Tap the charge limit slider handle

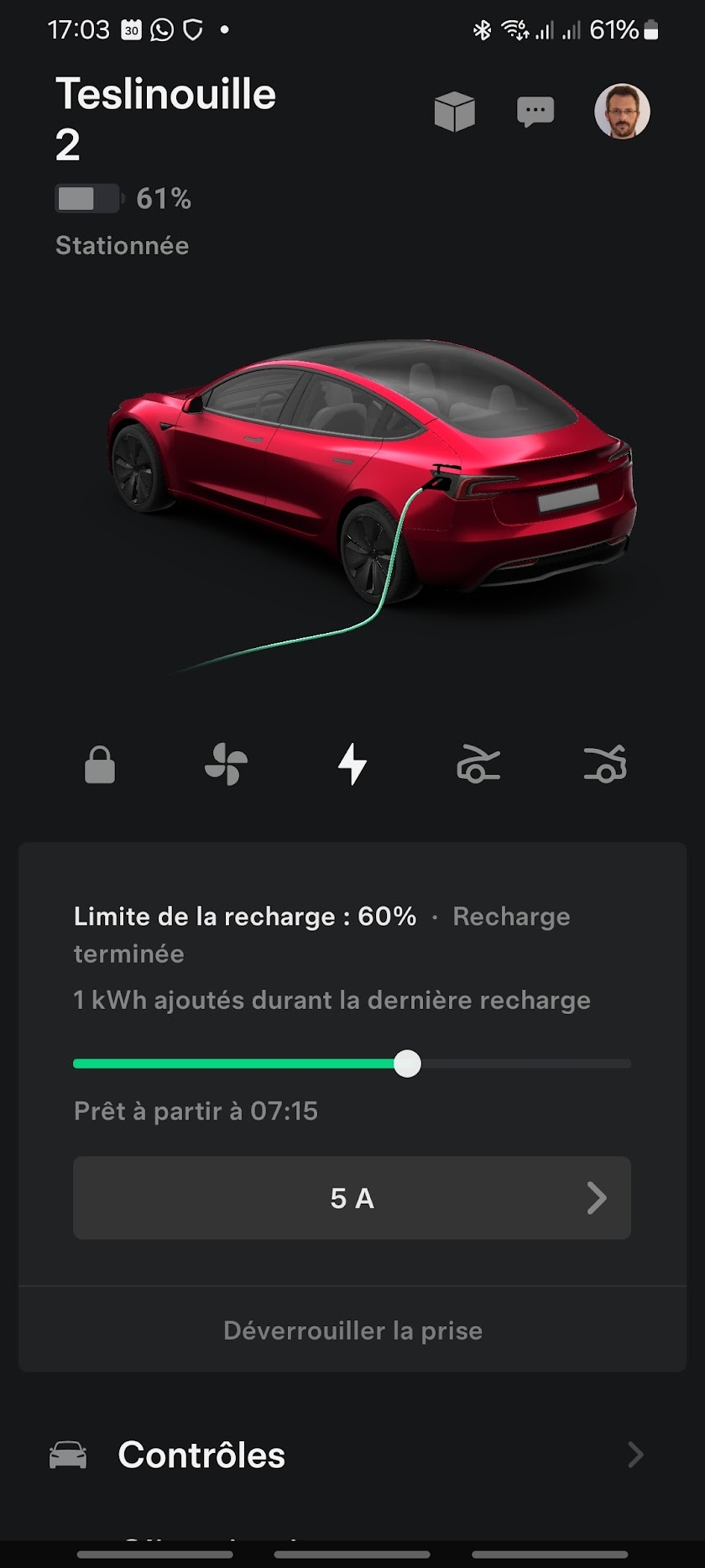point(407,1064)
